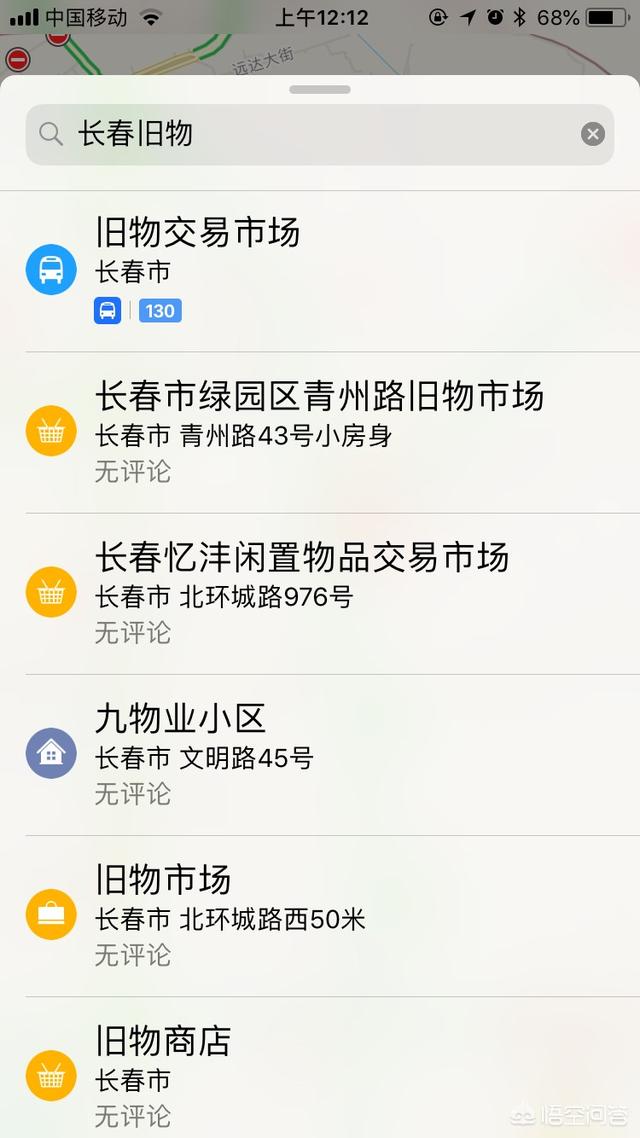Tap the grabber handle above the search field

[320, 90]
